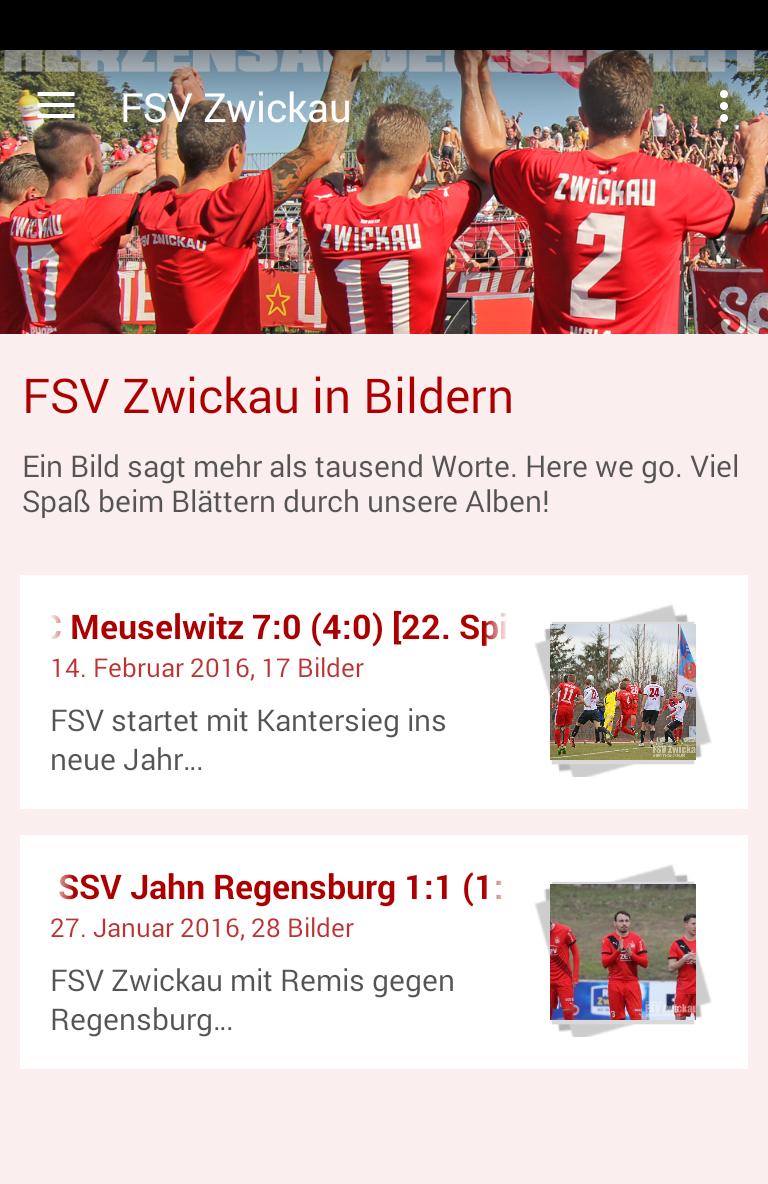Tap the Kantersieg description text
This screenshot has height=1184, width=768.
coord(248,740)
